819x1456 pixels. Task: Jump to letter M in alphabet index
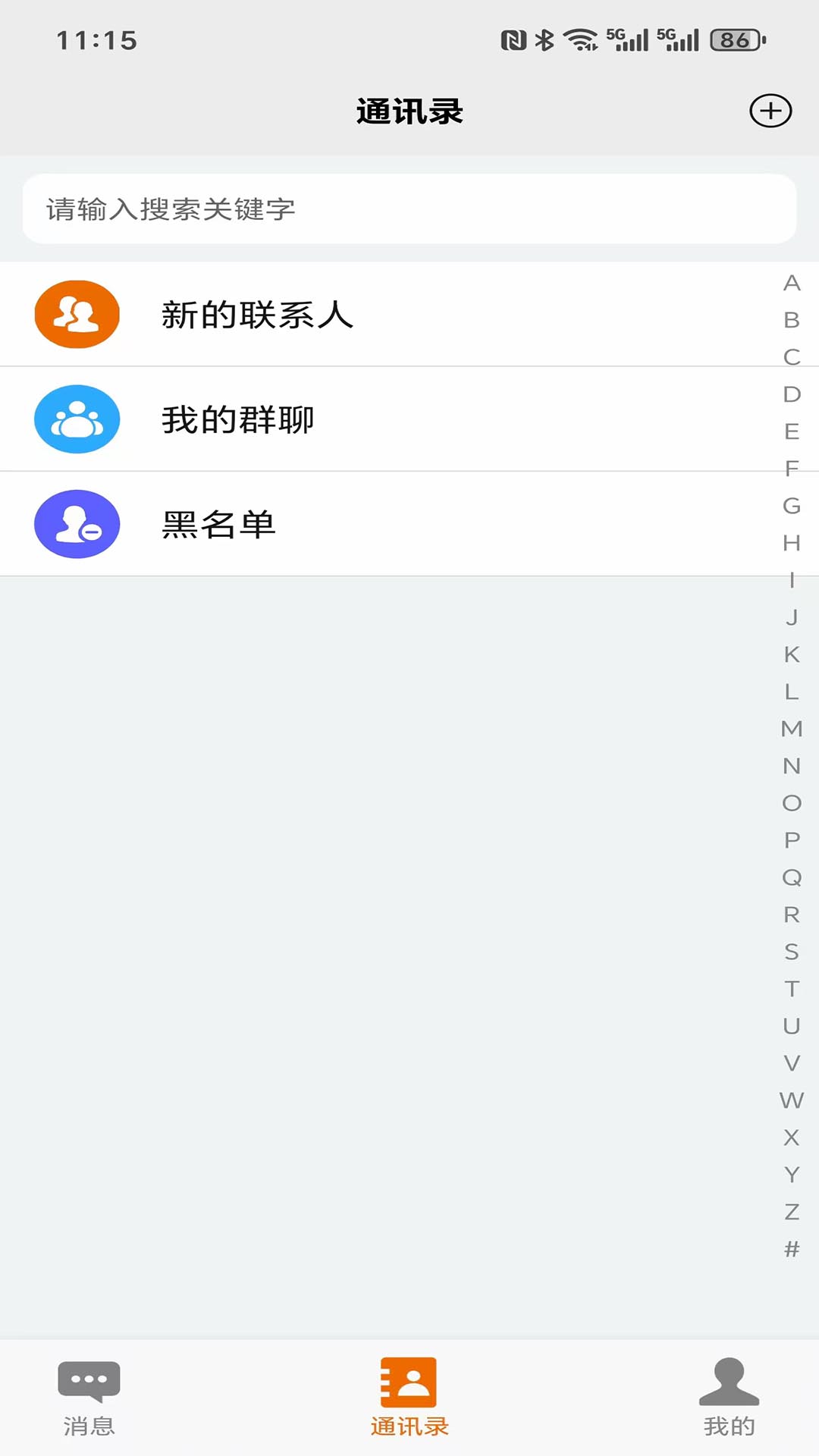(x=791, y=728)
